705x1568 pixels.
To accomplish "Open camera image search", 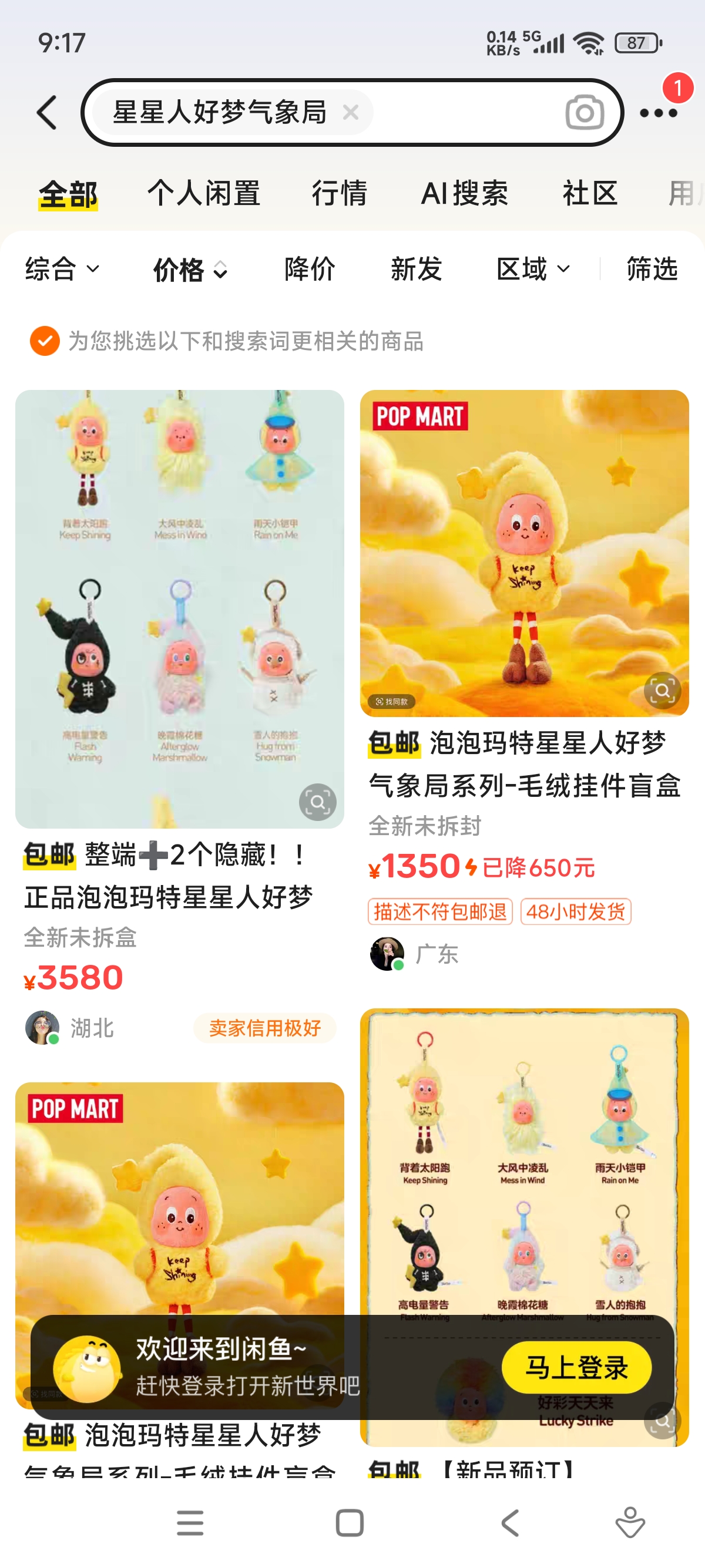I will click(584, 113).
